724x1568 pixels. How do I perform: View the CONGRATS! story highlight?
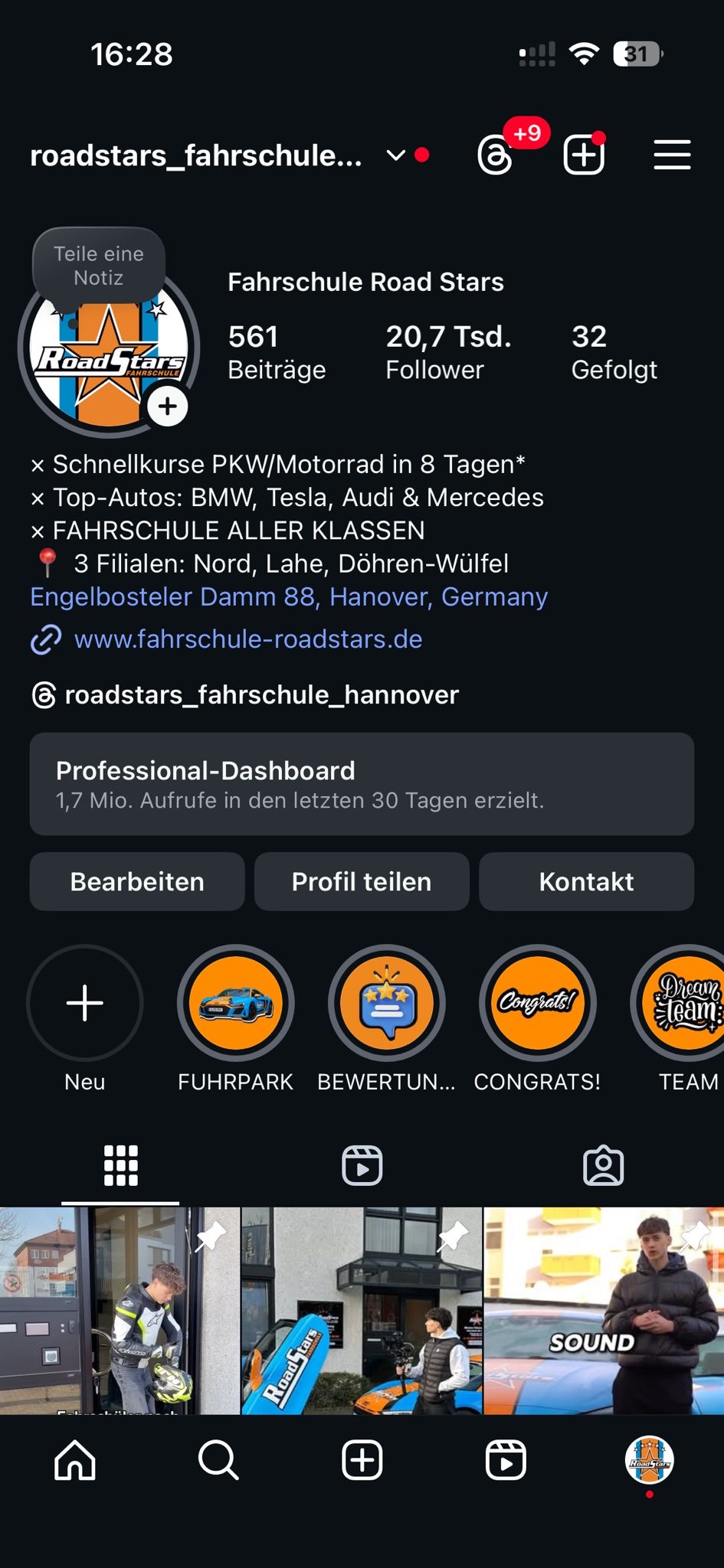[x=537, y=1003]
